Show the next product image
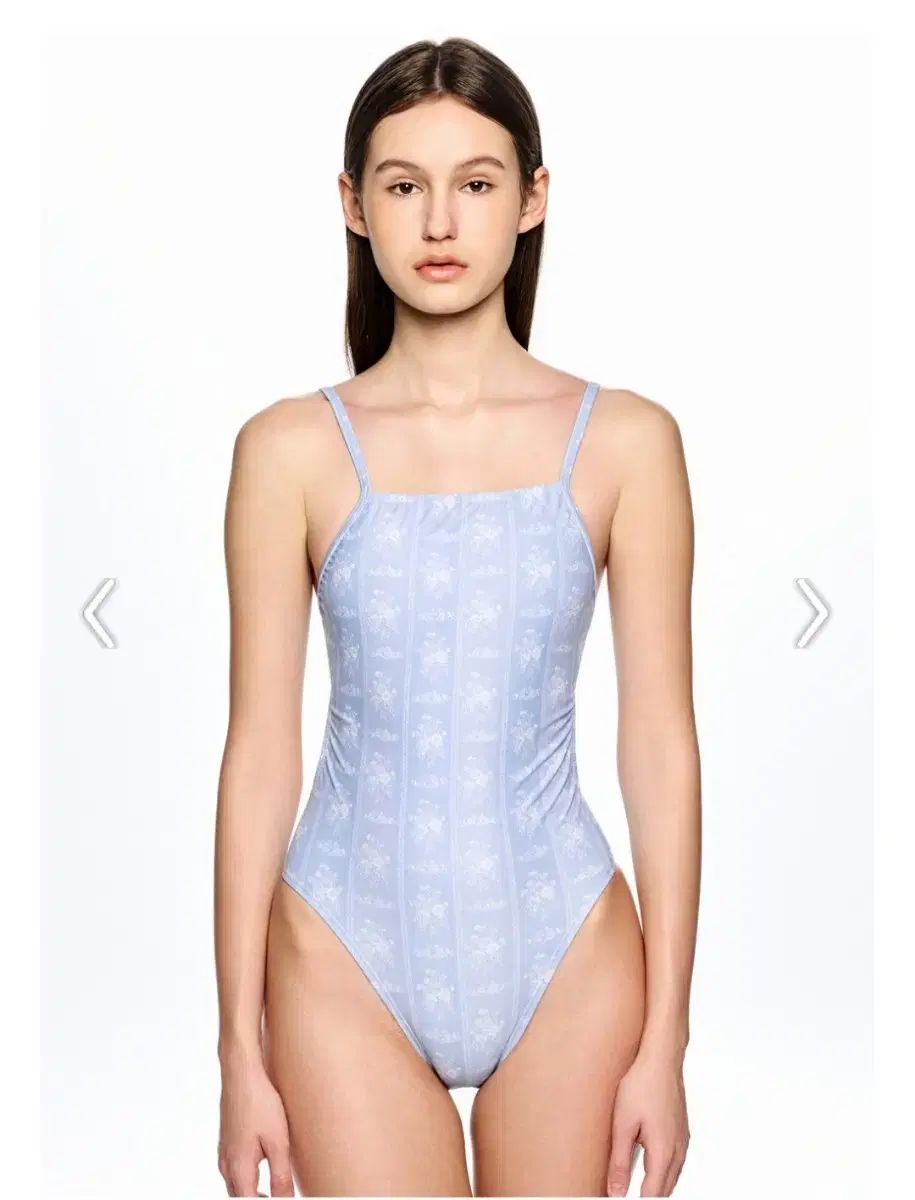The image size is (915, 1200). (x=812, y=613)
